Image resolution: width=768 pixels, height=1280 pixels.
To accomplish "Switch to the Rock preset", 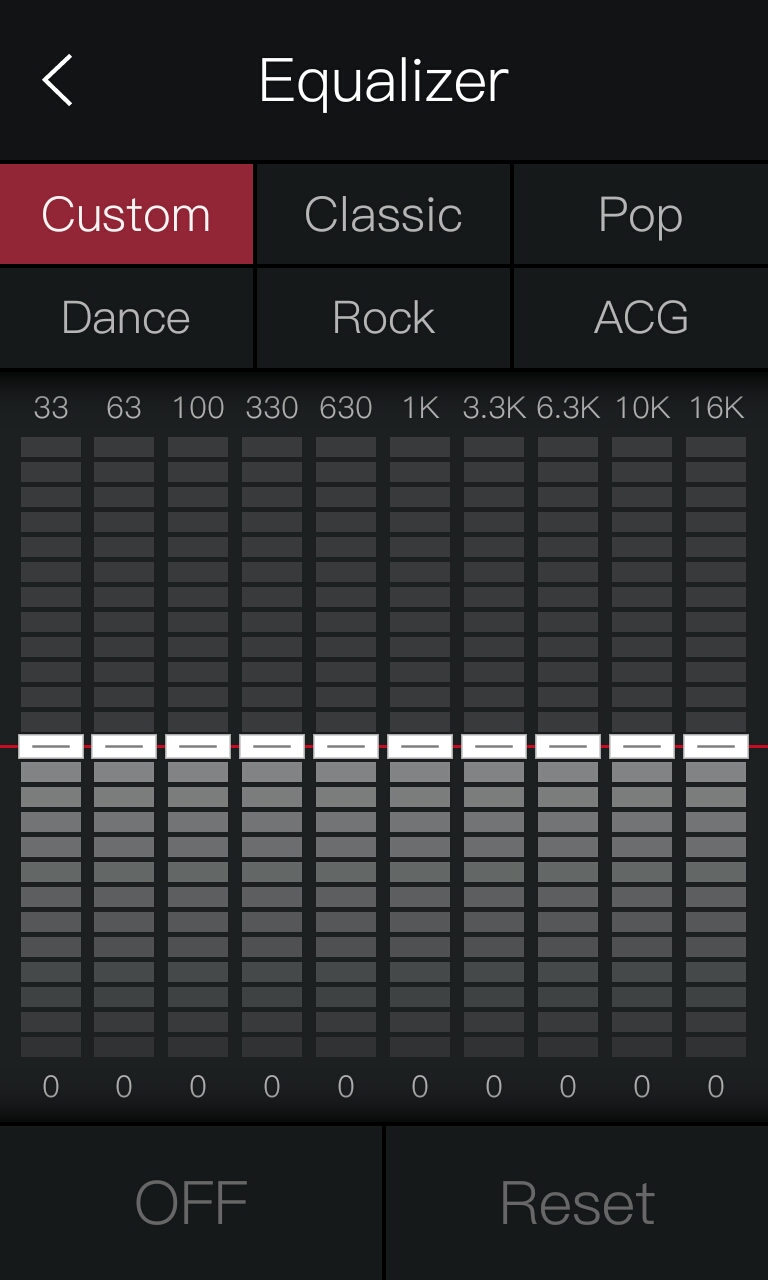I will click(x=383, y=318).
